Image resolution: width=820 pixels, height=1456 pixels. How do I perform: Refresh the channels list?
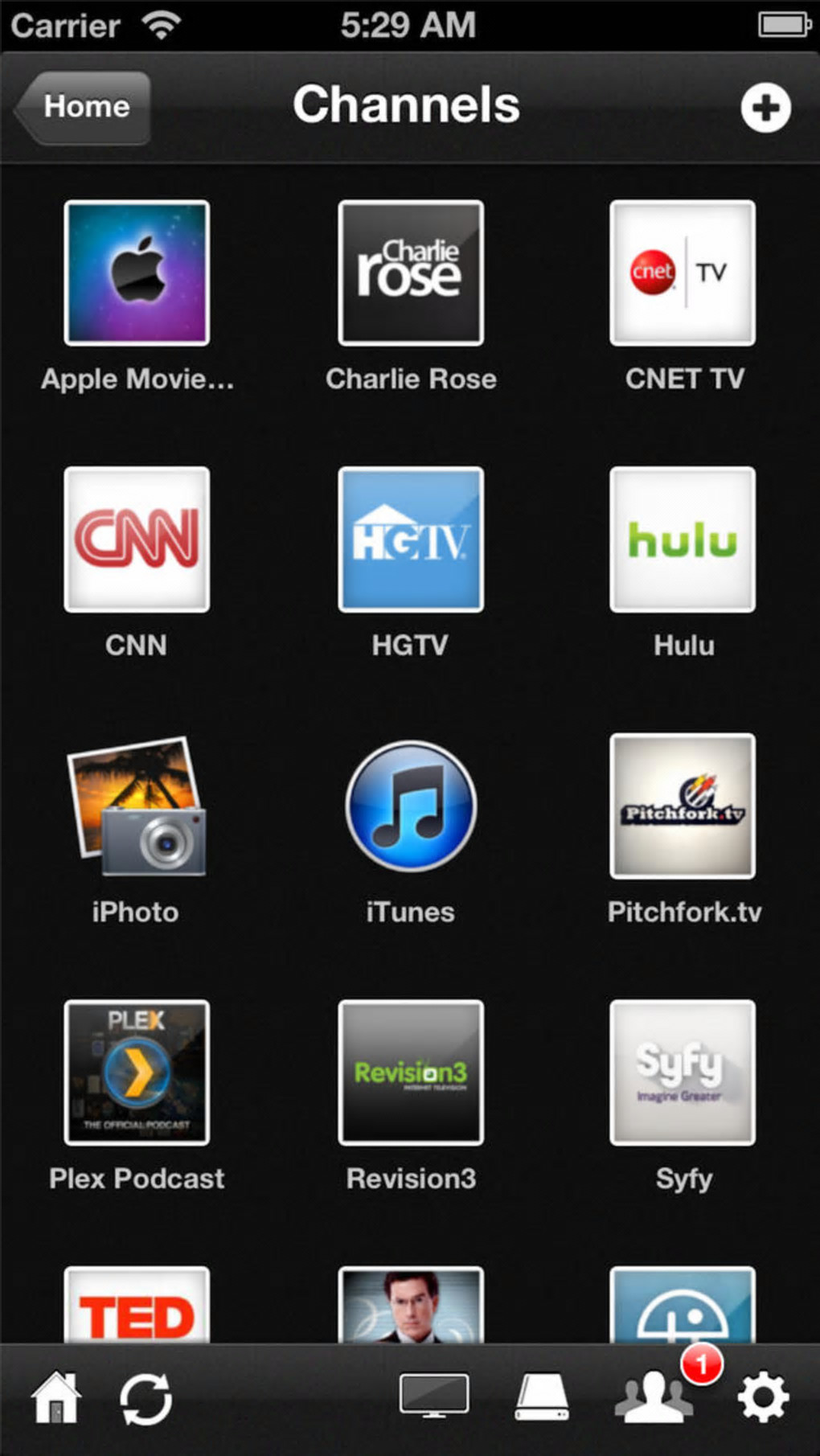click(x=146, y=1399)
